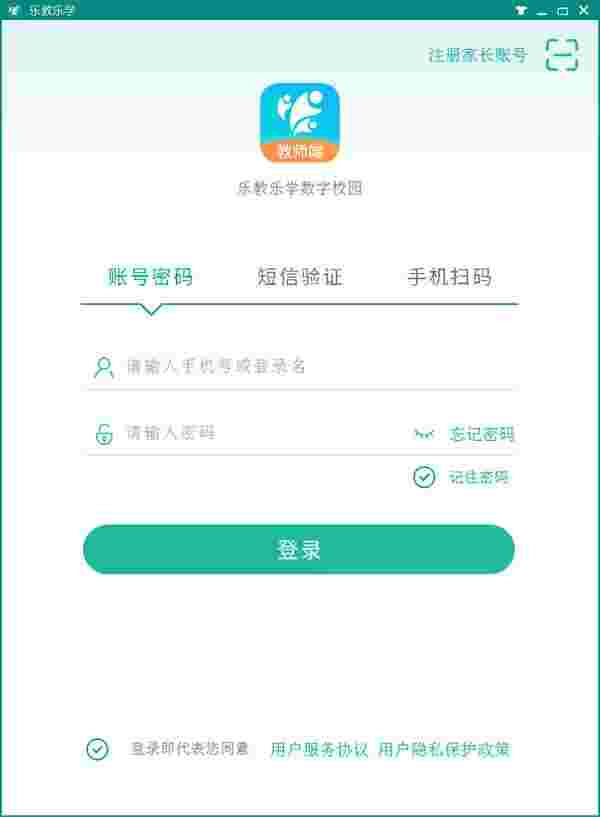
Task: Open 忘记密码 link
Action: [482, 434]
